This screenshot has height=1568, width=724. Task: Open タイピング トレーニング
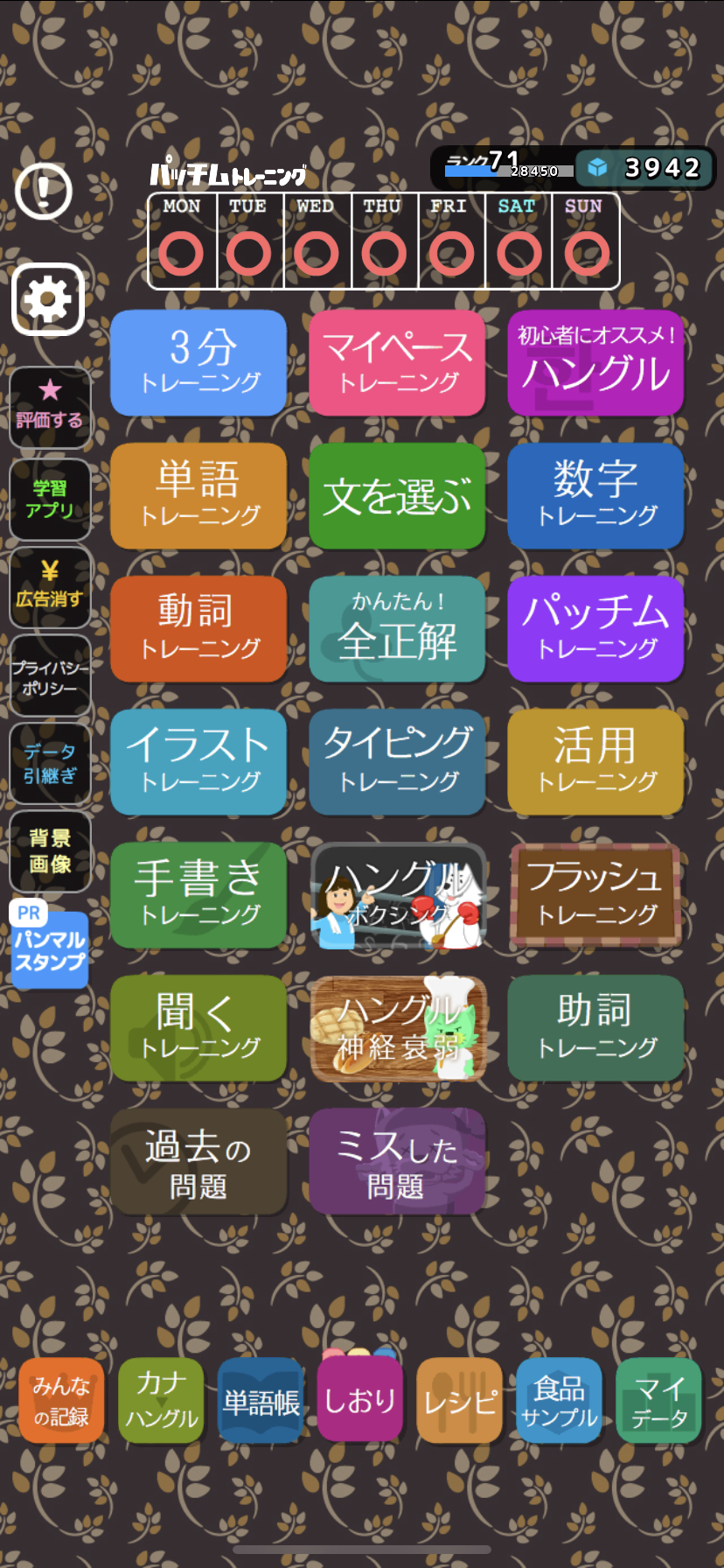[397, 761]
